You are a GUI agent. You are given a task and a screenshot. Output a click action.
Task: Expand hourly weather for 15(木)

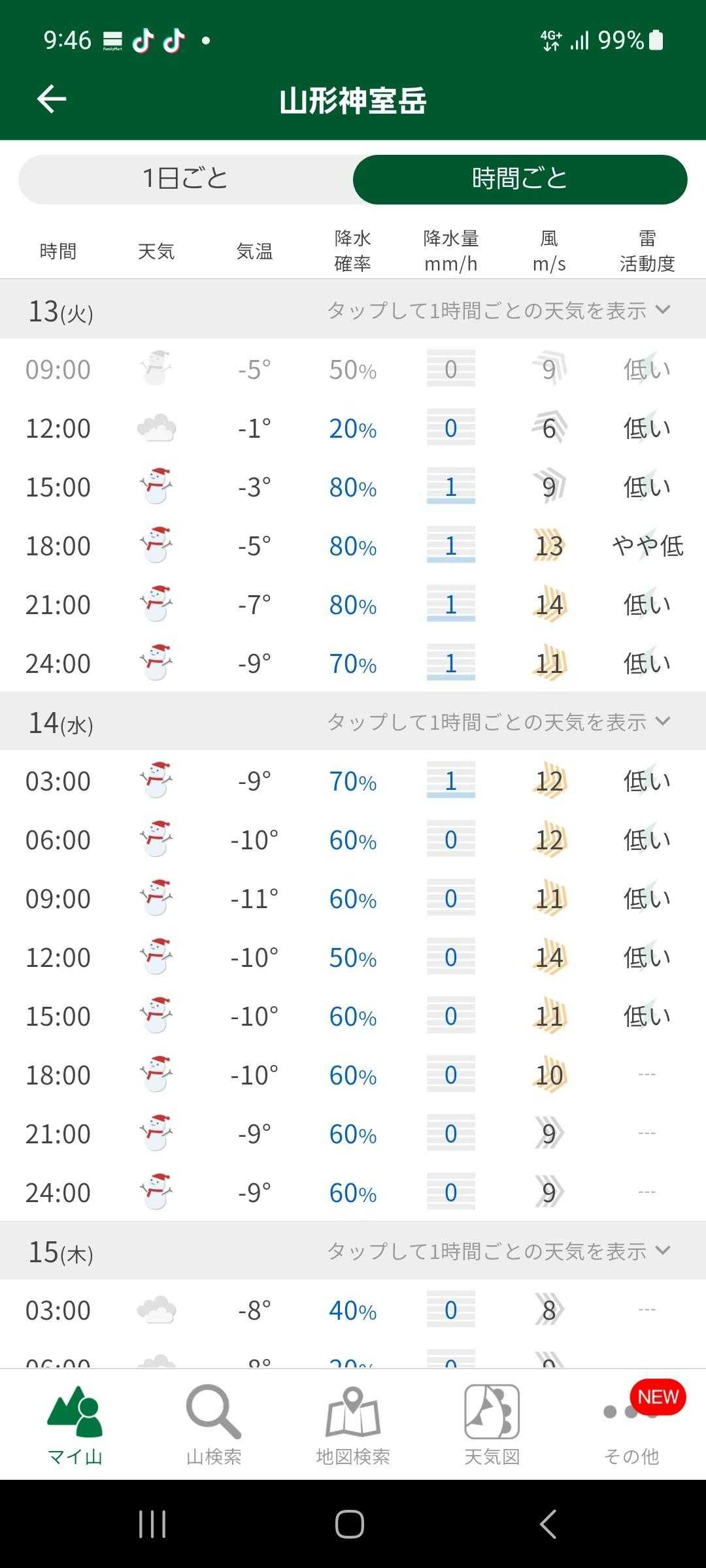point(498,1251)
